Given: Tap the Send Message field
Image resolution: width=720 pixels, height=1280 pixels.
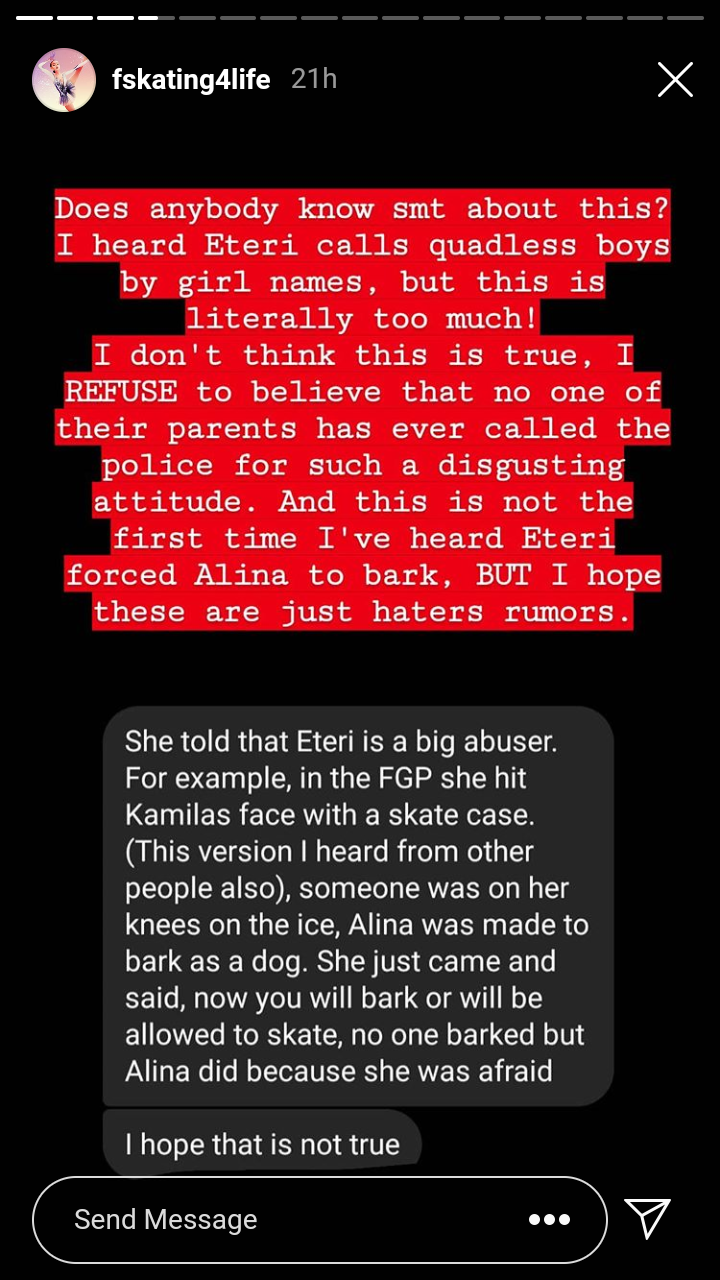Looking at the screenshot, I should [280, 1219].
